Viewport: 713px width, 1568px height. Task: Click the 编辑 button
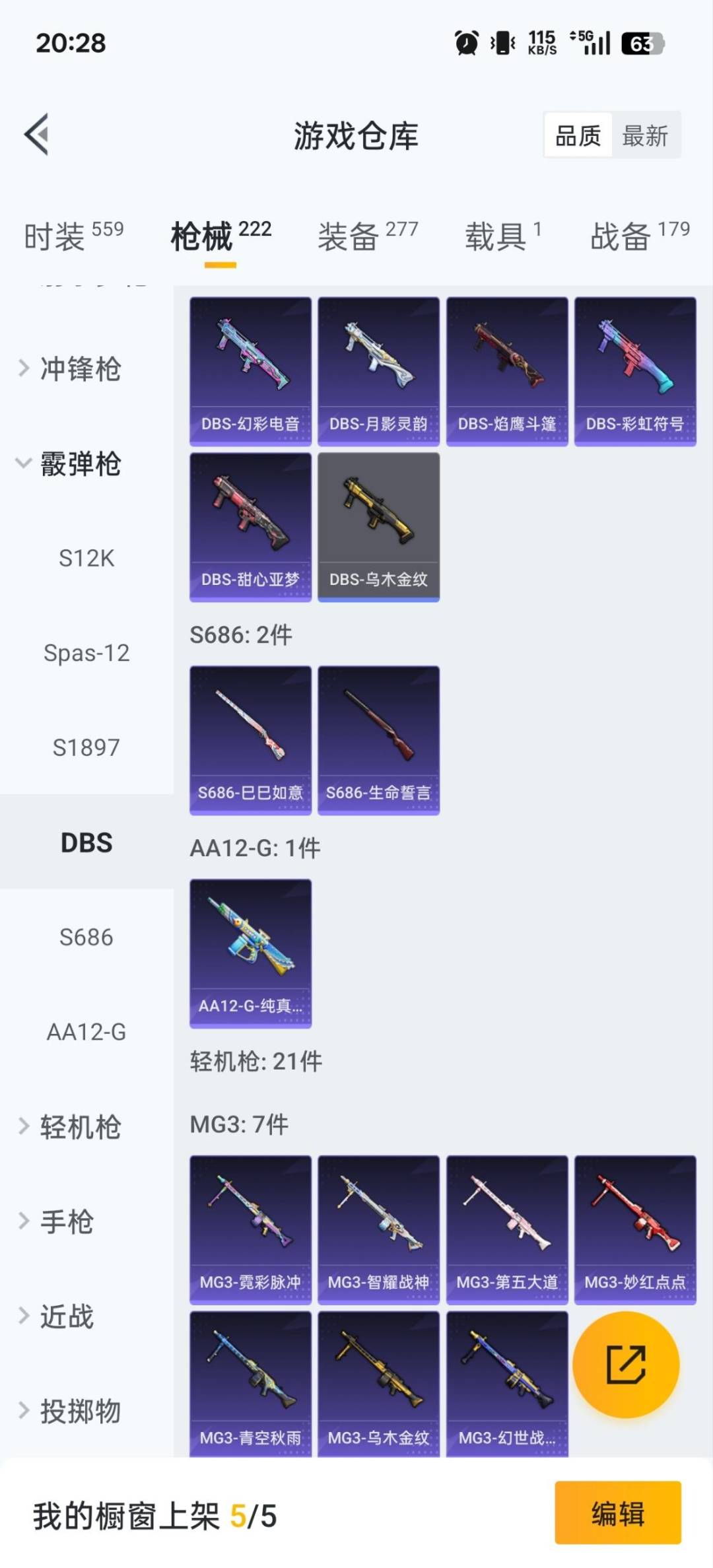[x=618, y=1517]
